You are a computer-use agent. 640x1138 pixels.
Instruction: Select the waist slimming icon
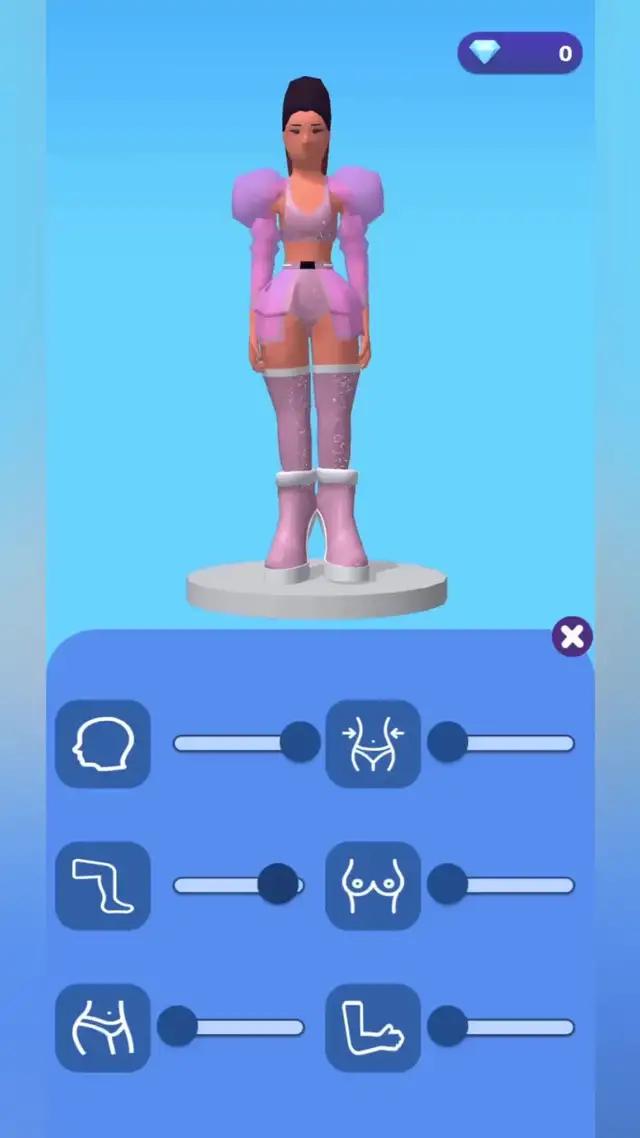click(373, 744)
